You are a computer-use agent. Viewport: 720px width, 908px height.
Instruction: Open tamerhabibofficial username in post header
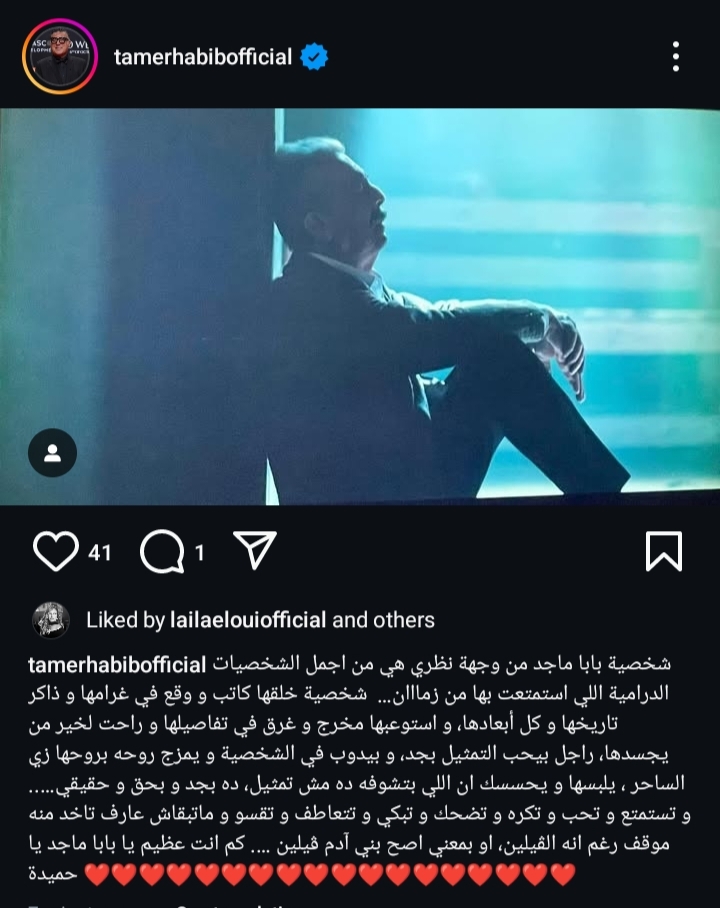[202, 57]
